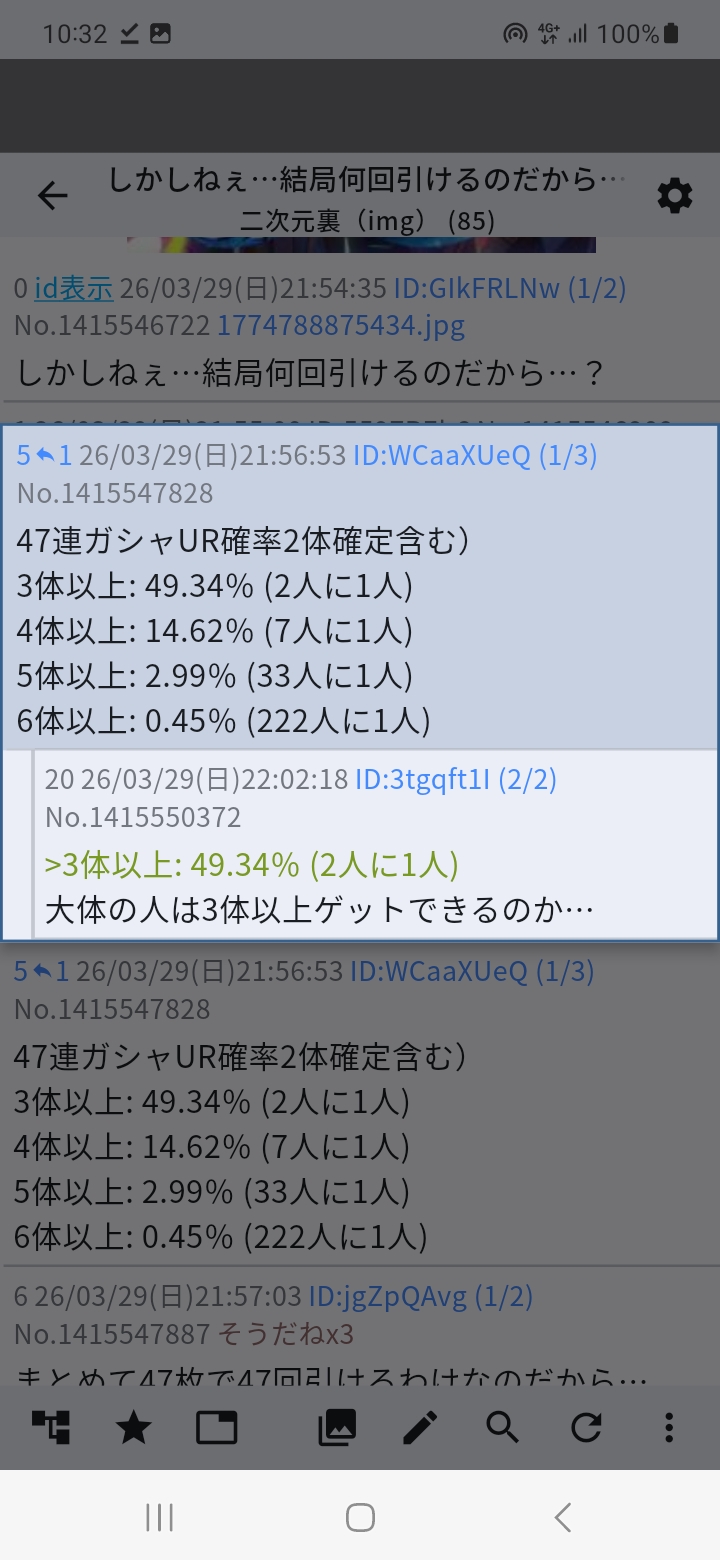This screenshot has height=1560, width=720.
Task: Tap the reply count next to popup post 5
Action: (x=55, y=456)
